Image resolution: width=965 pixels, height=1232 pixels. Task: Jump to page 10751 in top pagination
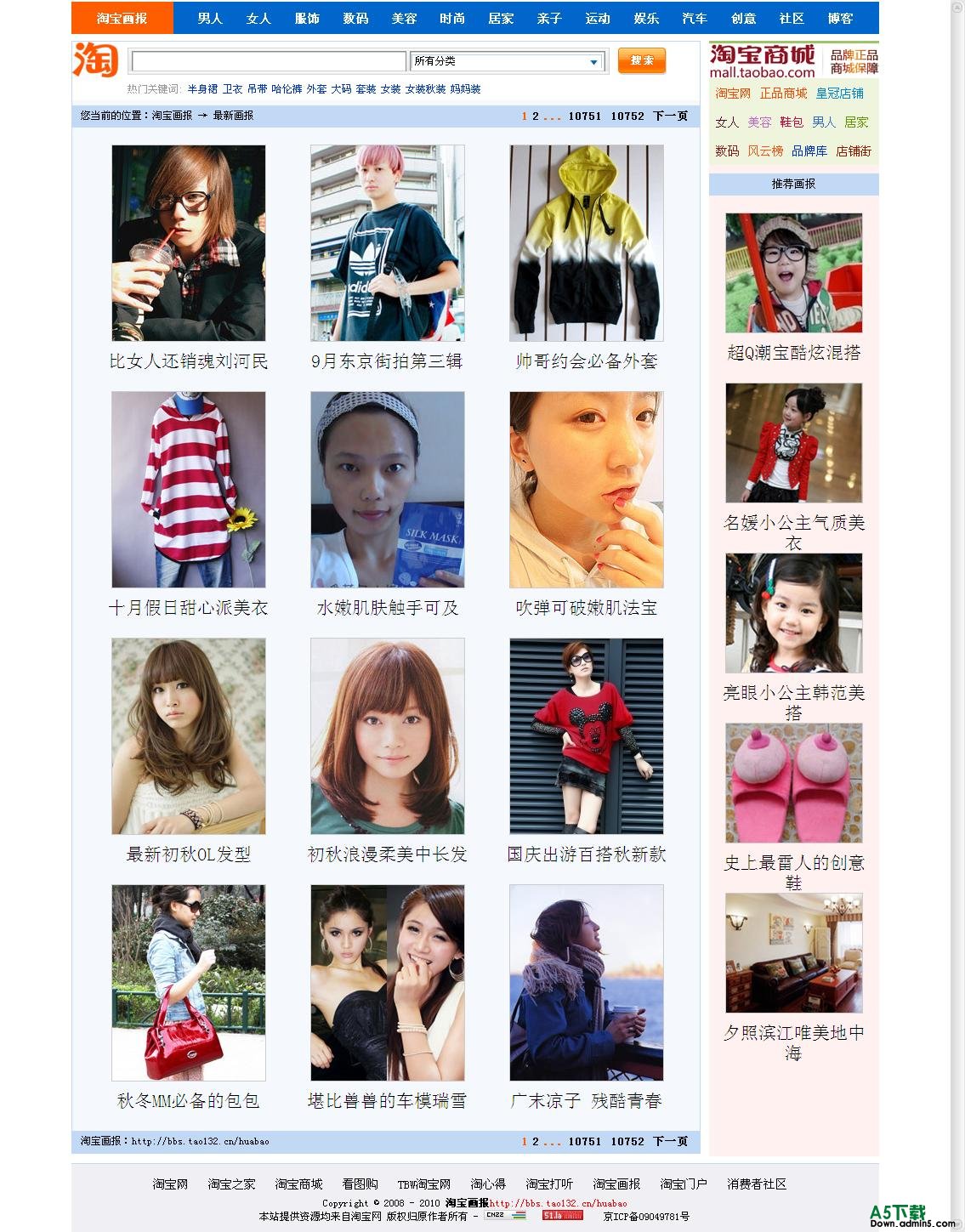point(584,116)
